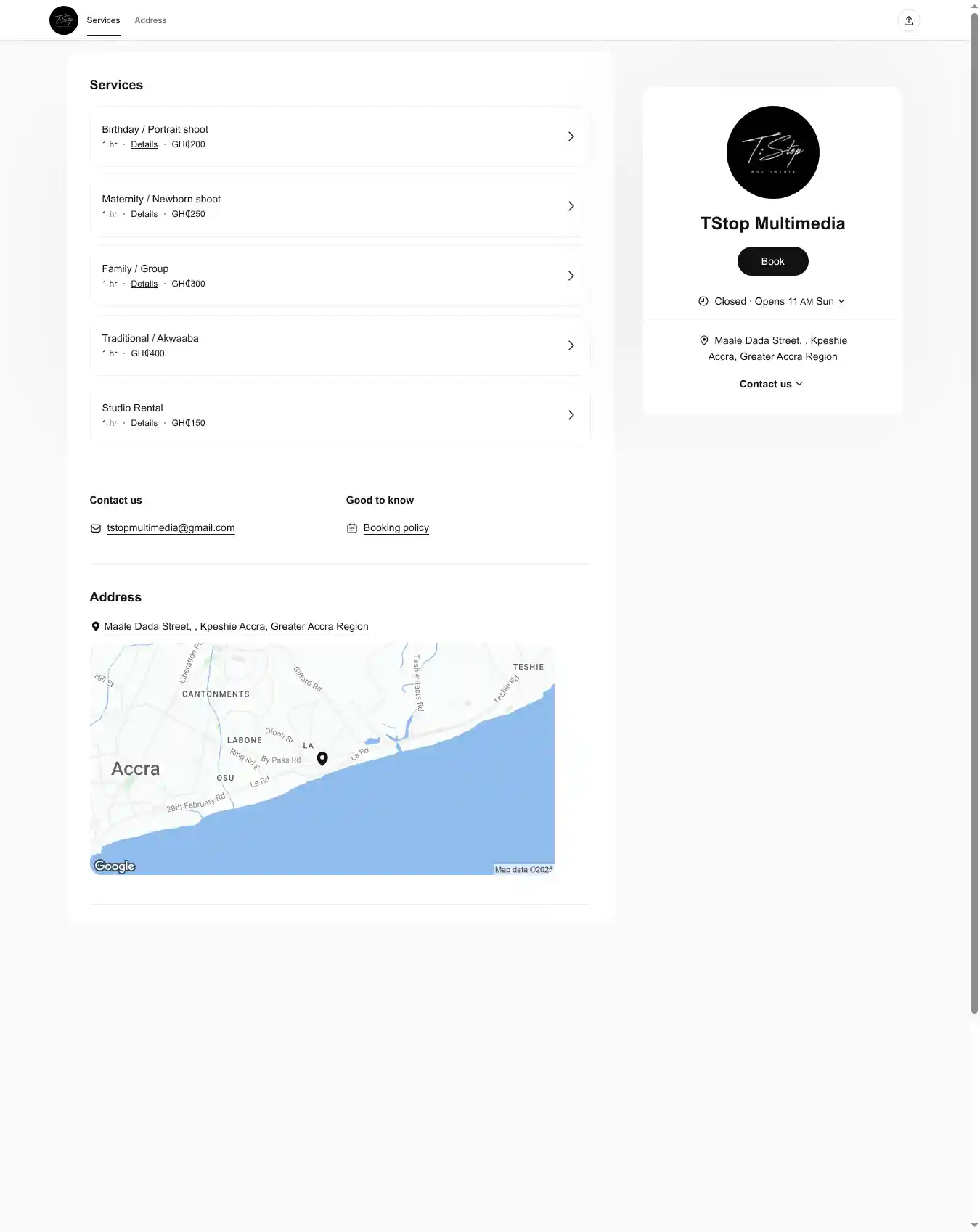Screen dimensions: 980x1232
Task: Open the Birthday / Portrait shoot service
Action: (339, 136)
